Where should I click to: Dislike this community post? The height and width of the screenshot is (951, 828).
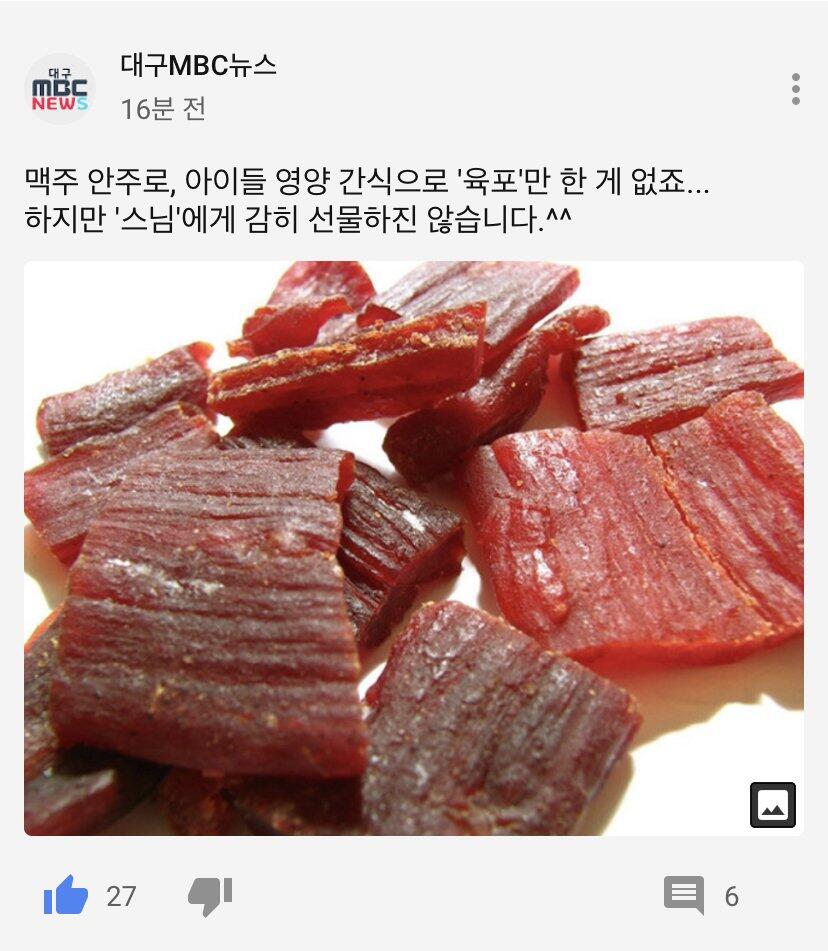coord(210,896)
